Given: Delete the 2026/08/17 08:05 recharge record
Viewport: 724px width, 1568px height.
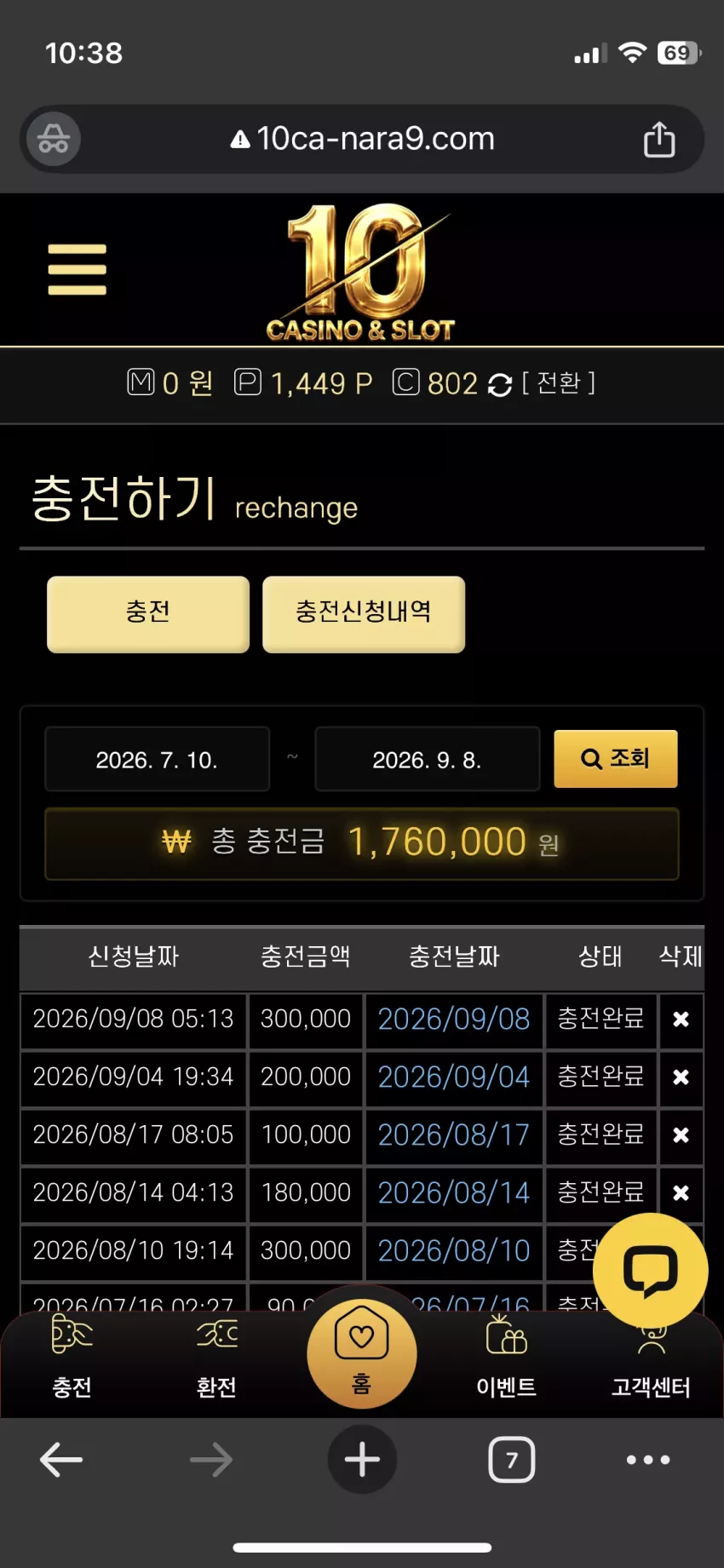Looking at the screenshot, I should pyautogui.click(x=681, y=1134).
